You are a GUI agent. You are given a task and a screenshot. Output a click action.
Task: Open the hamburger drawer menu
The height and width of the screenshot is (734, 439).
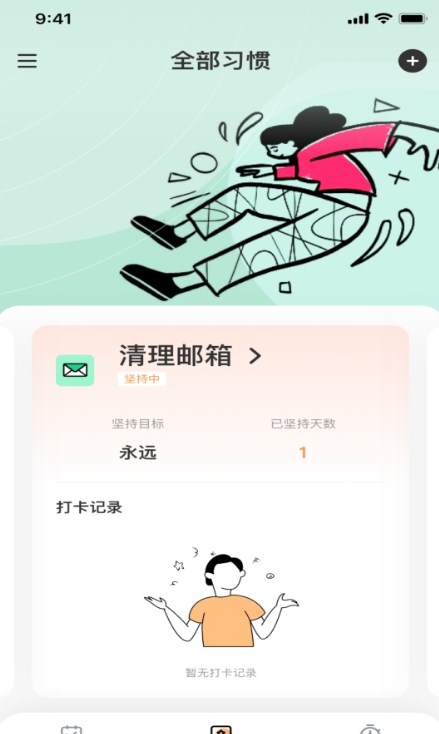[27, 61]
